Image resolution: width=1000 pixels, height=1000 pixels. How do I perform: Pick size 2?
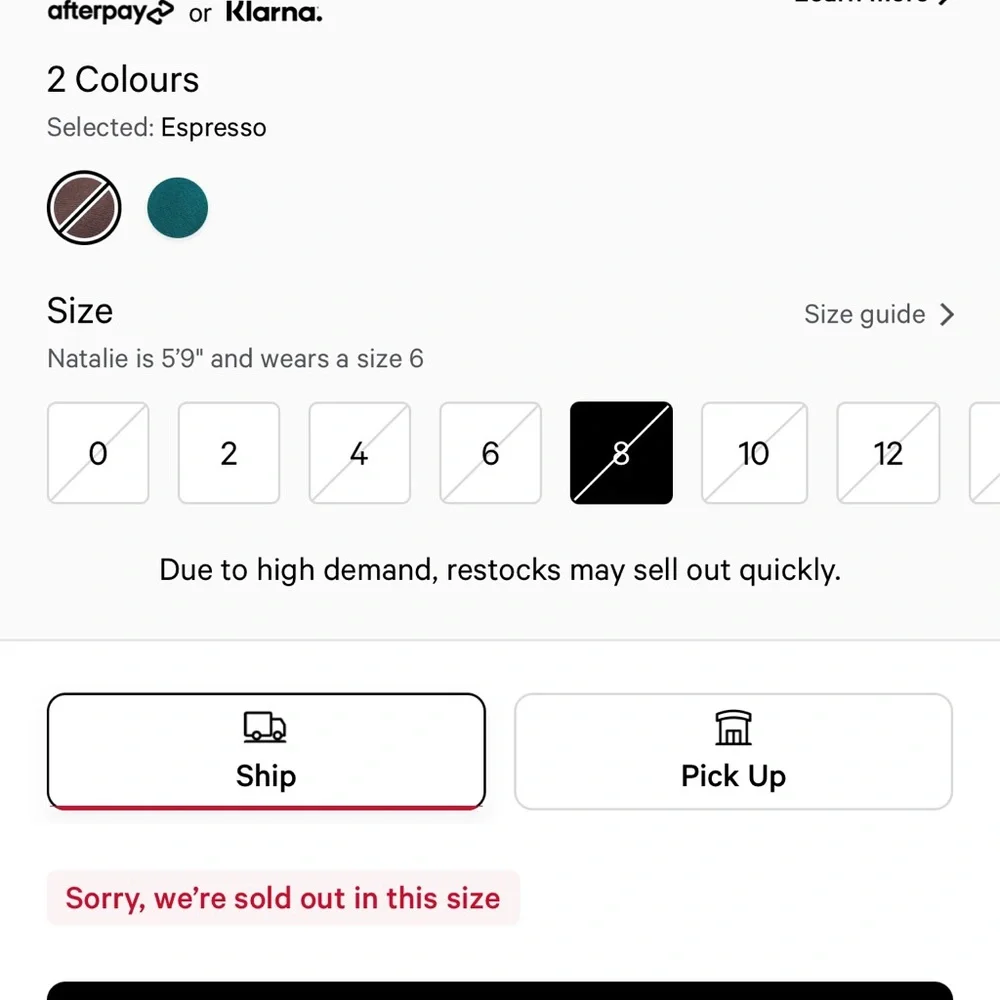click(229, 453)
